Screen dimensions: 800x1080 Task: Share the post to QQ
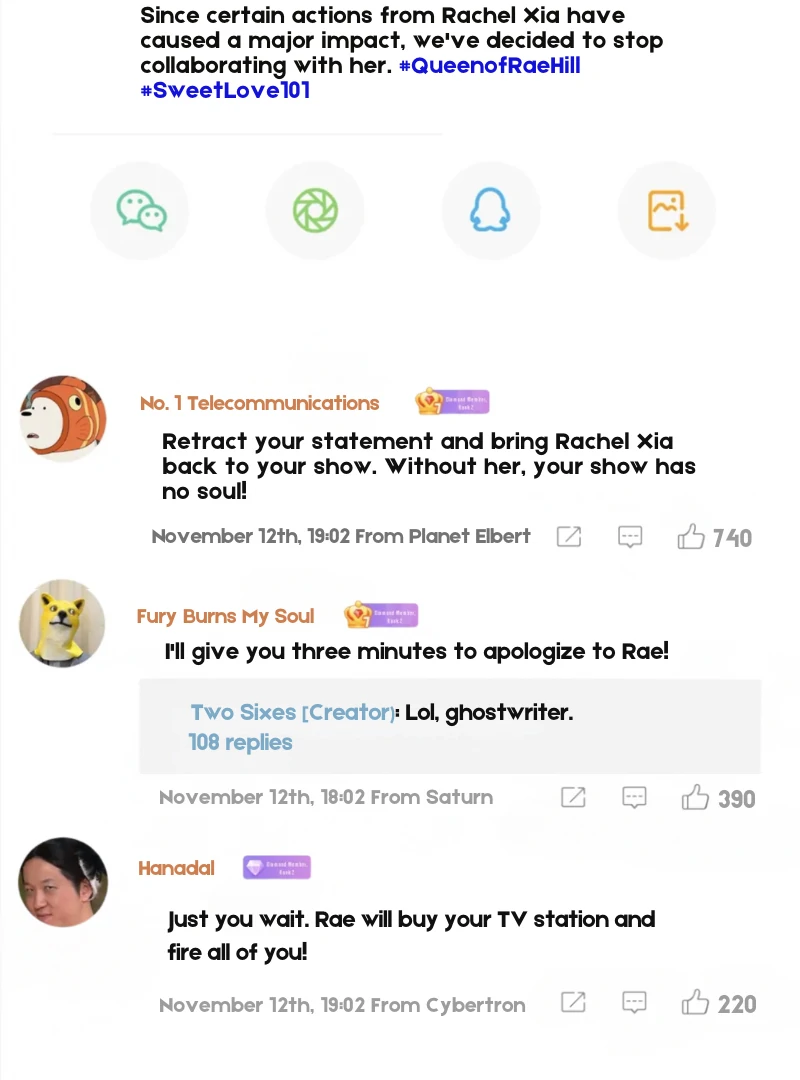490,211
